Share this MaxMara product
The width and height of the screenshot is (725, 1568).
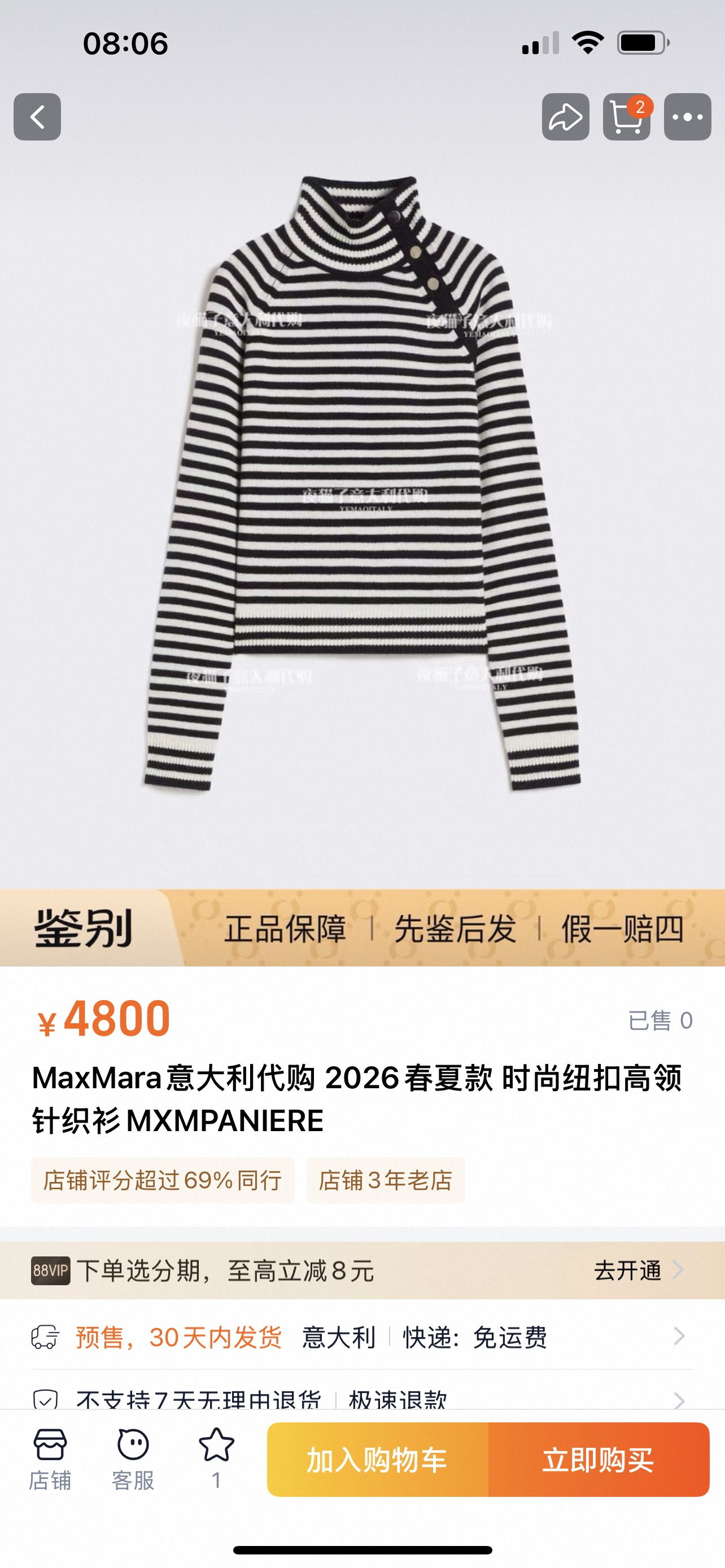(x=566, y=117)
